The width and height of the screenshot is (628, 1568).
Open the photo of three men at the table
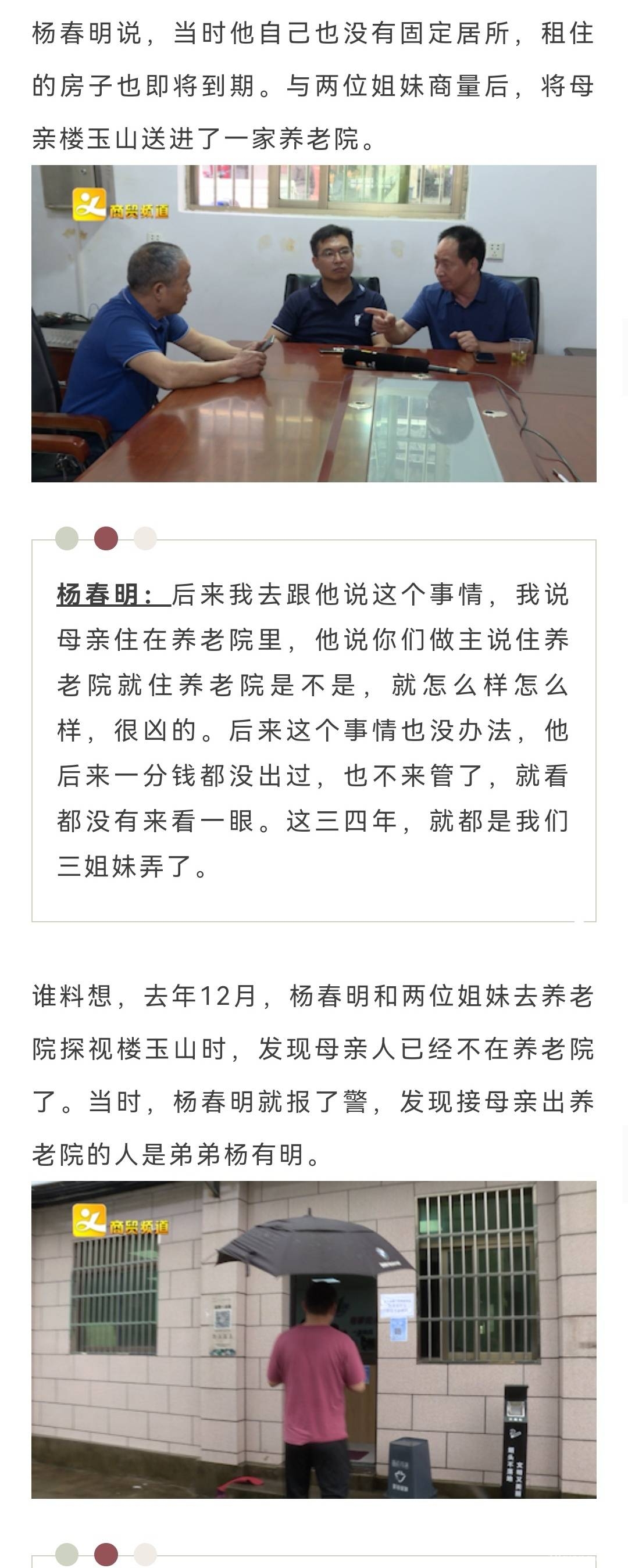click(313, 323)
